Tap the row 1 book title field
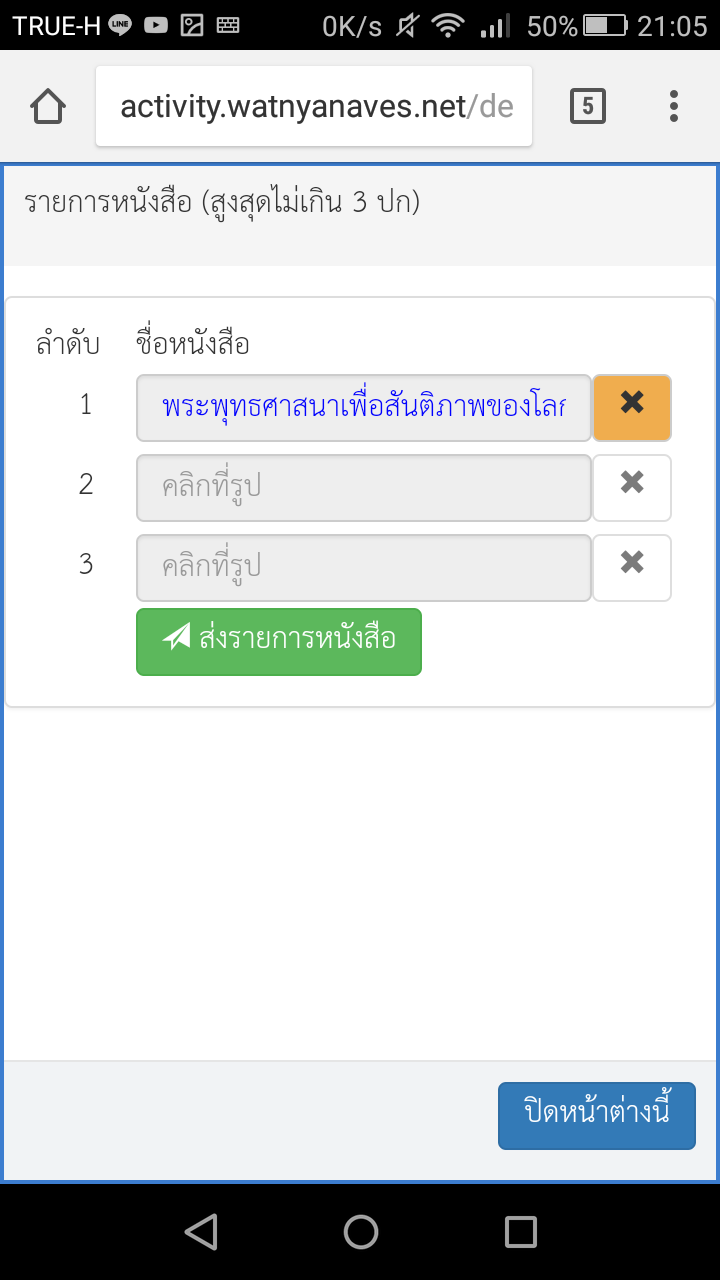The width and height of the screenshot is (720, 1280). (x=364, y=408)
